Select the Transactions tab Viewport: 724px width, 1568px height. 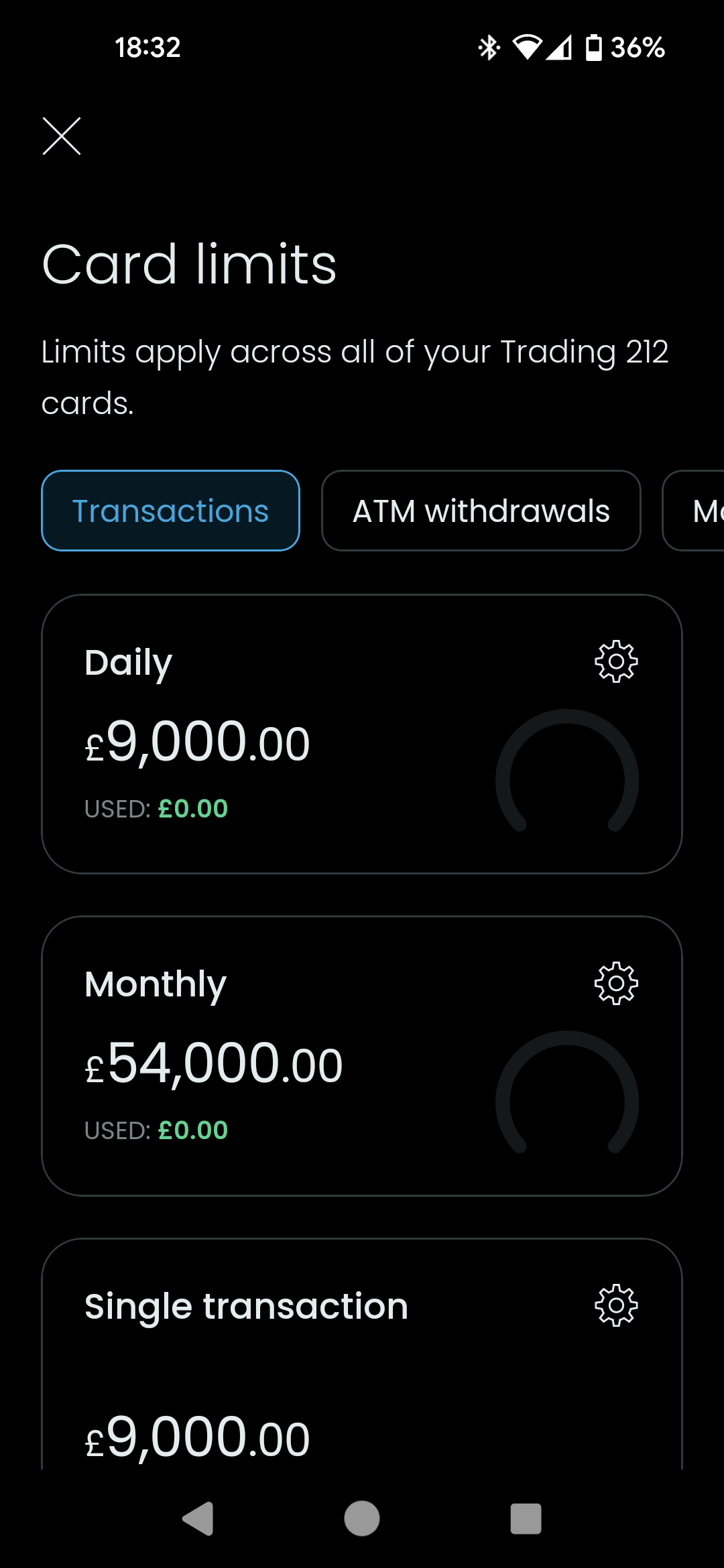coord(170,511)
